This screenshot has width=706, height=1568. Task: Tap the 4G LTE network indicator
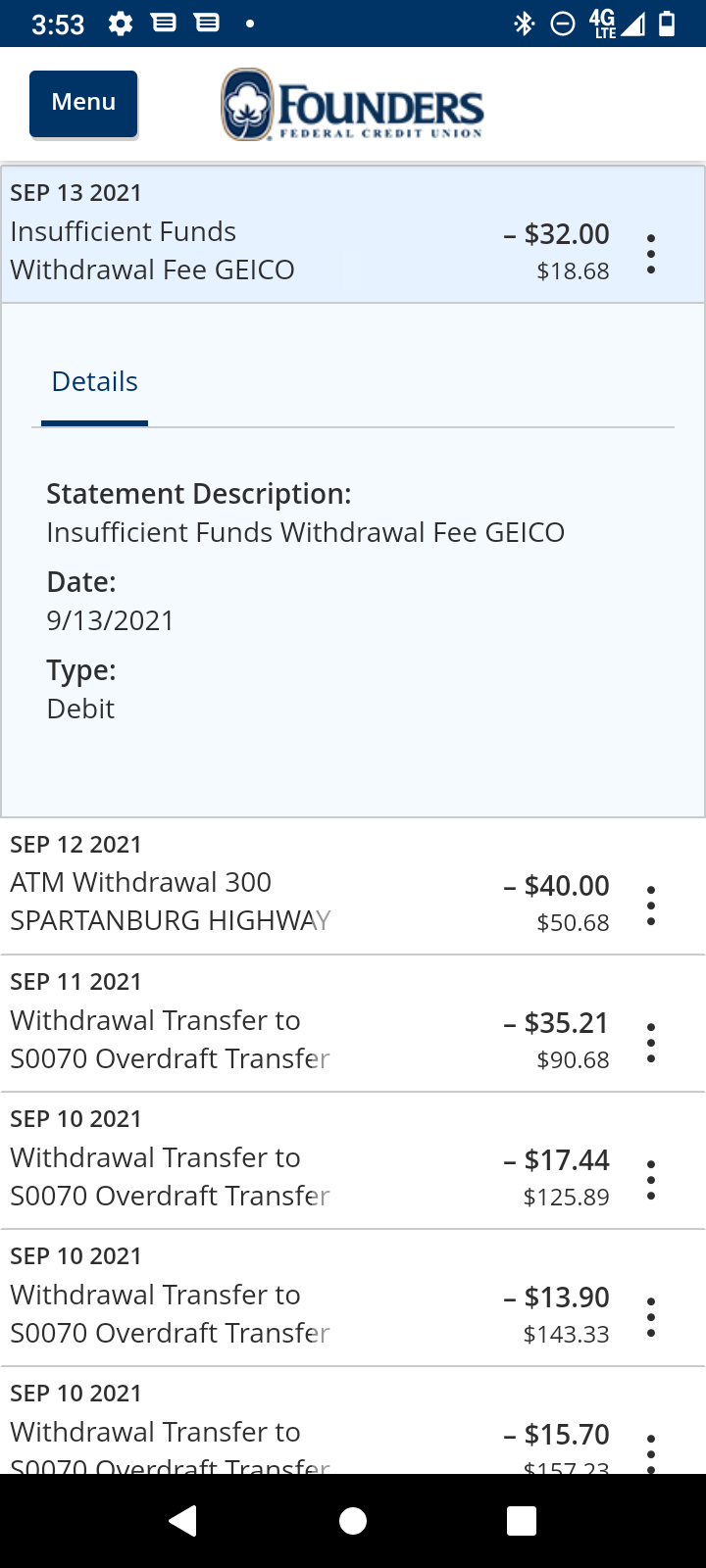(602, 23)
